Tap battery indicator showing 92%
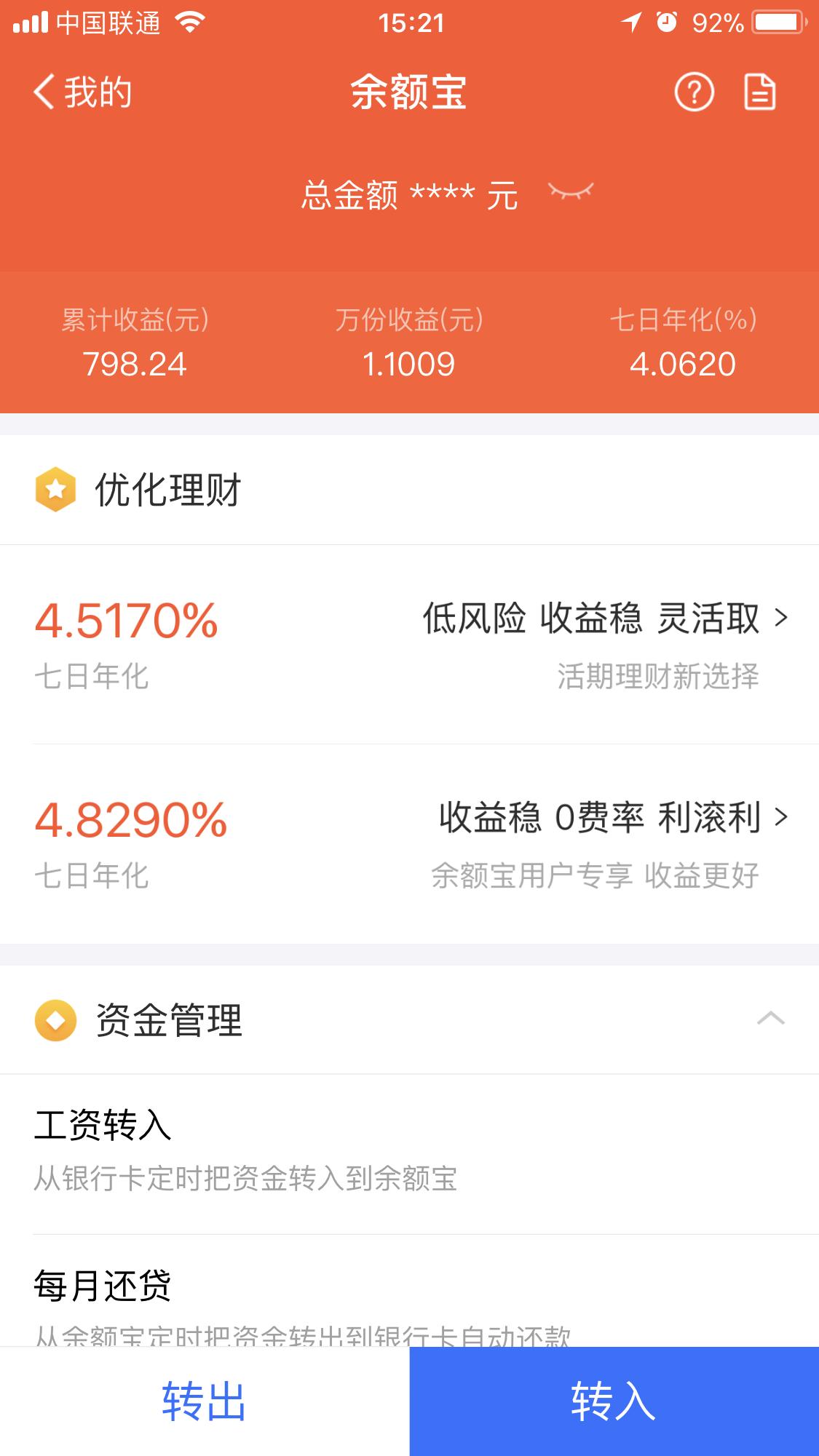Image resolution: width=819 pixels, height=1456 pixels. 773,23
